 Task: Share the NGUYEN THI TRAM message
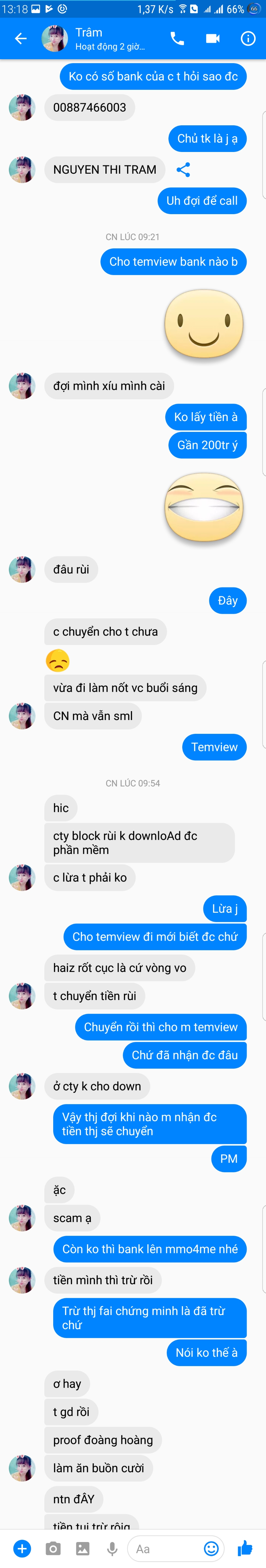tap(183, 170)
